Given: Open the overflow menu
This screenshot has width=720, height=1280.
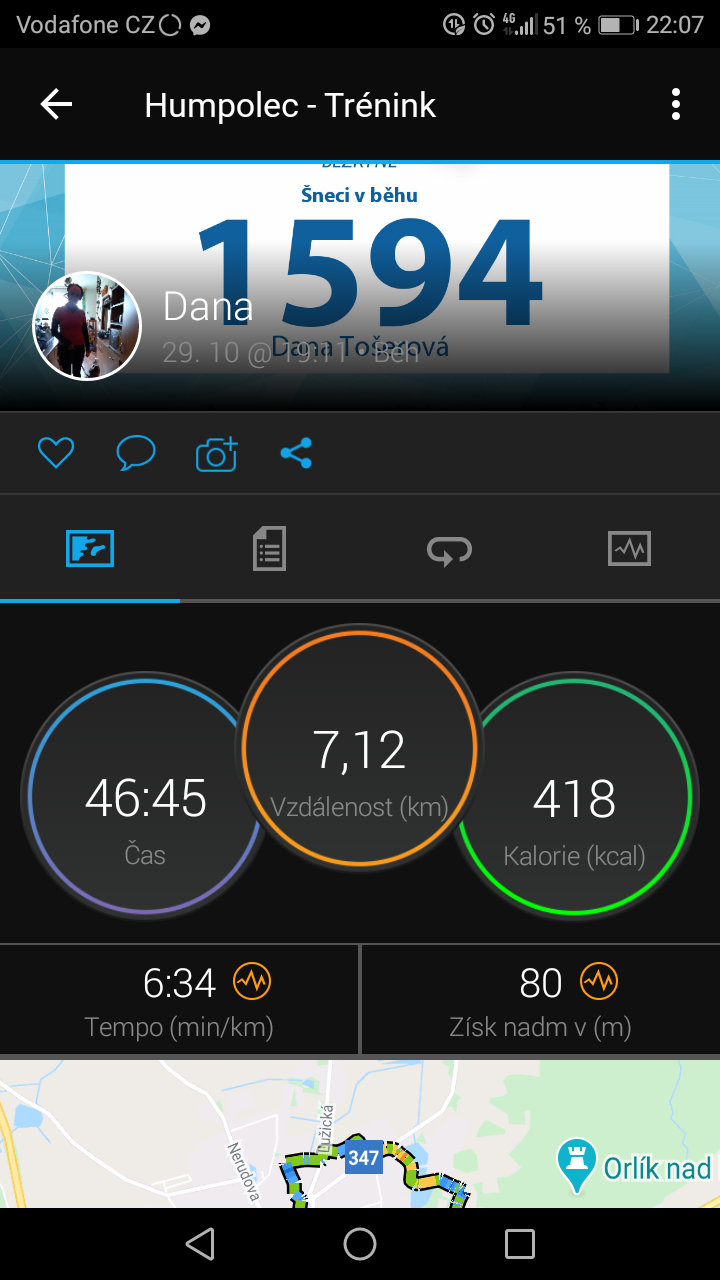Looking at the screenshot, I should point(676,104).
